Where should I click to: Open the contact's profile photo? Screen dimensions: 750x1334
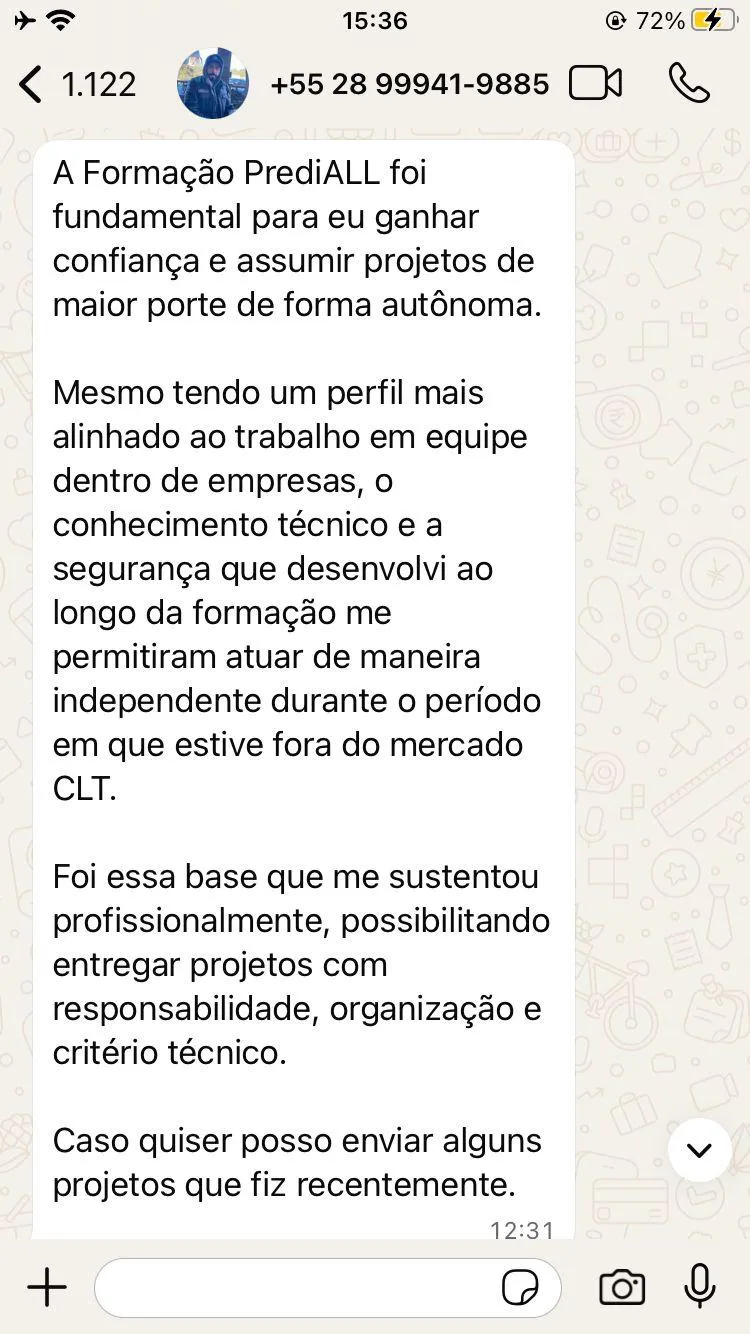213,84
